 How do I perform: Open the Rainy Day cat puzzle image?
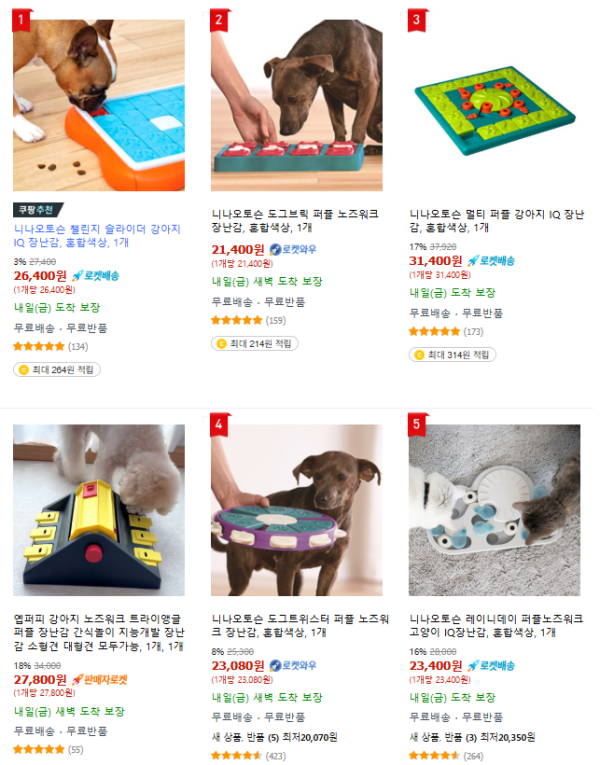[x=495, y=510]
